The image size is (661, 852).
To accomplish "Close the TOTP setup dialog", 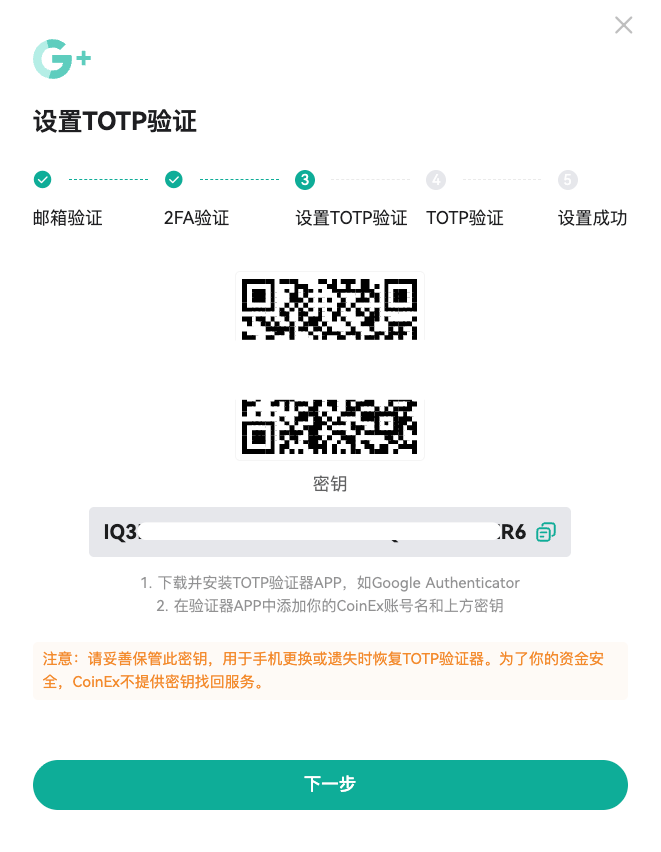I will 624,26.
